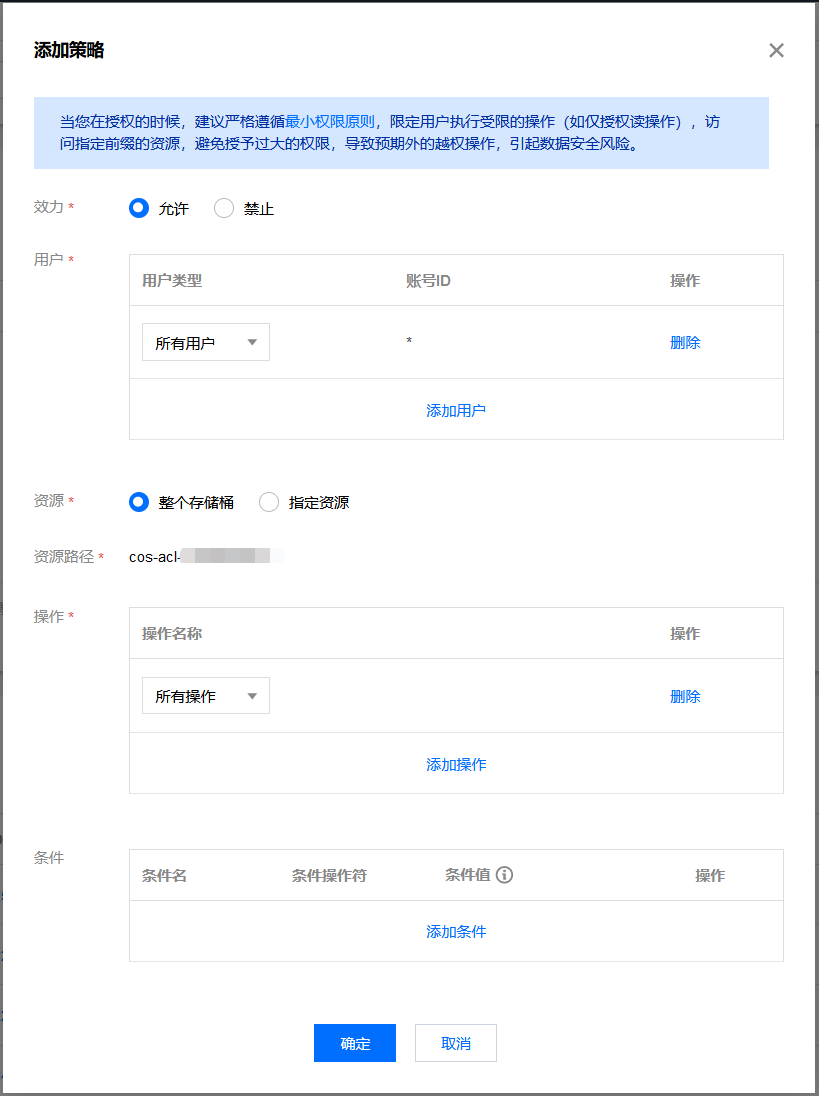The height and width of the screenshot is (1096, 819).
Task: Delete the 所有操作 row
Action: [x=685, y=696]
